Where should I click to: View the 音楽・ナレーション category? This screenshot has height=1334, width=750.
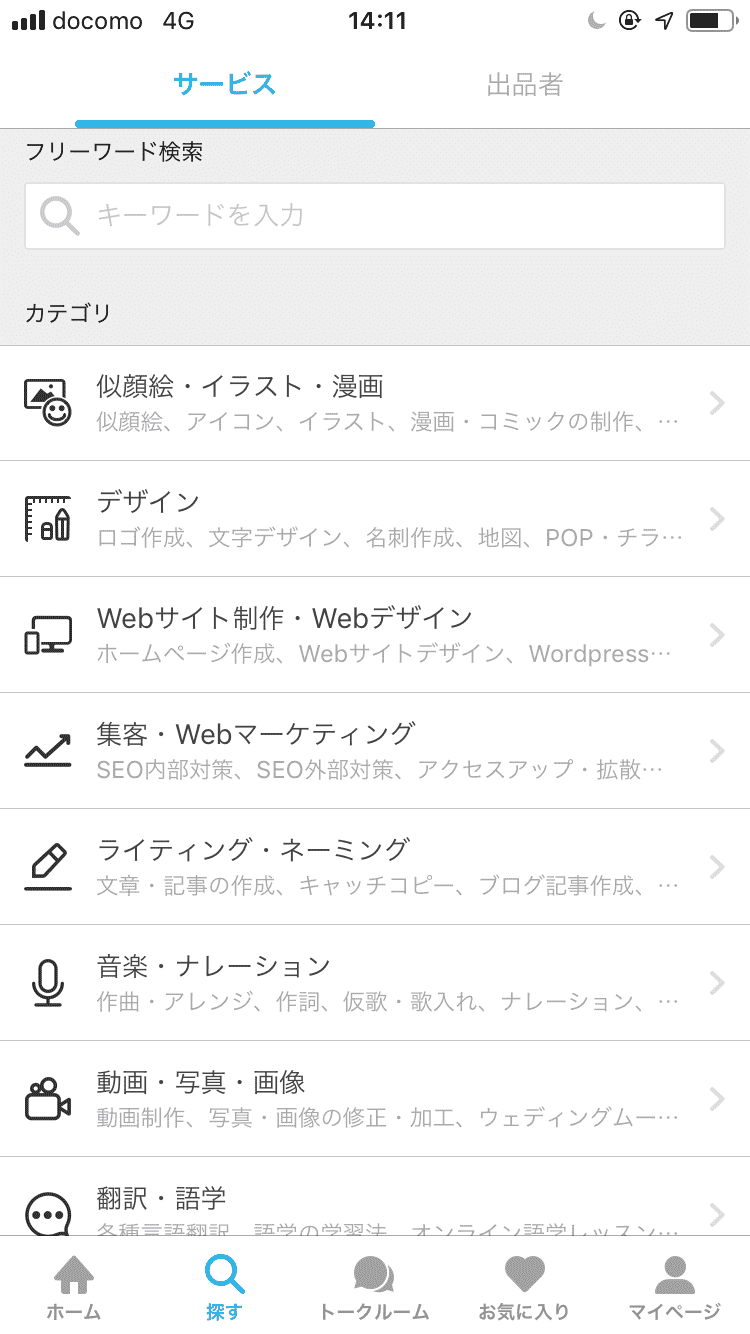[x=375, y=982]
